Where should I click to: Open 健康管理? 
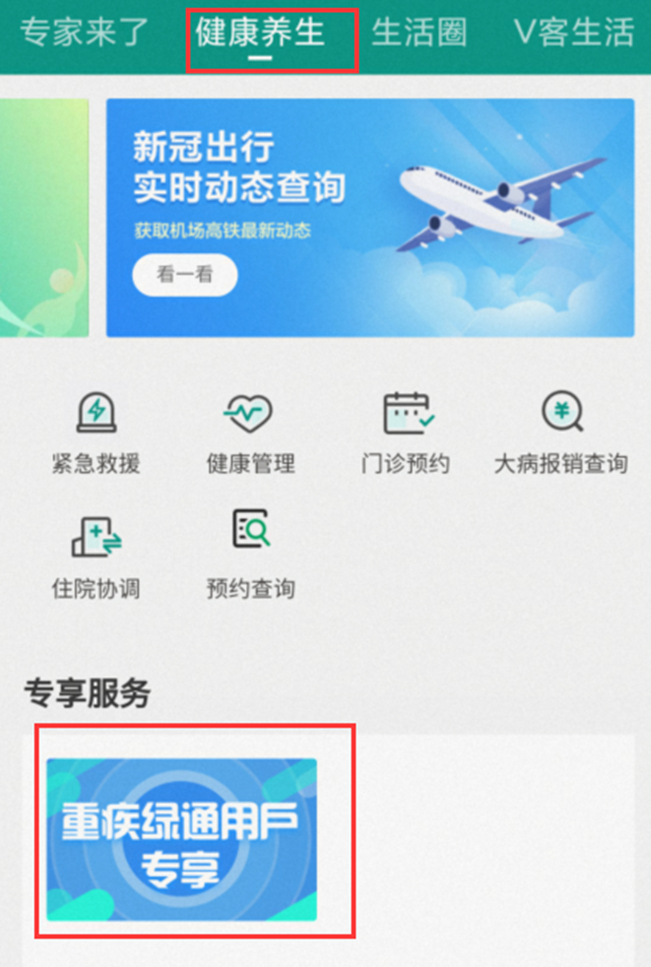250,430
